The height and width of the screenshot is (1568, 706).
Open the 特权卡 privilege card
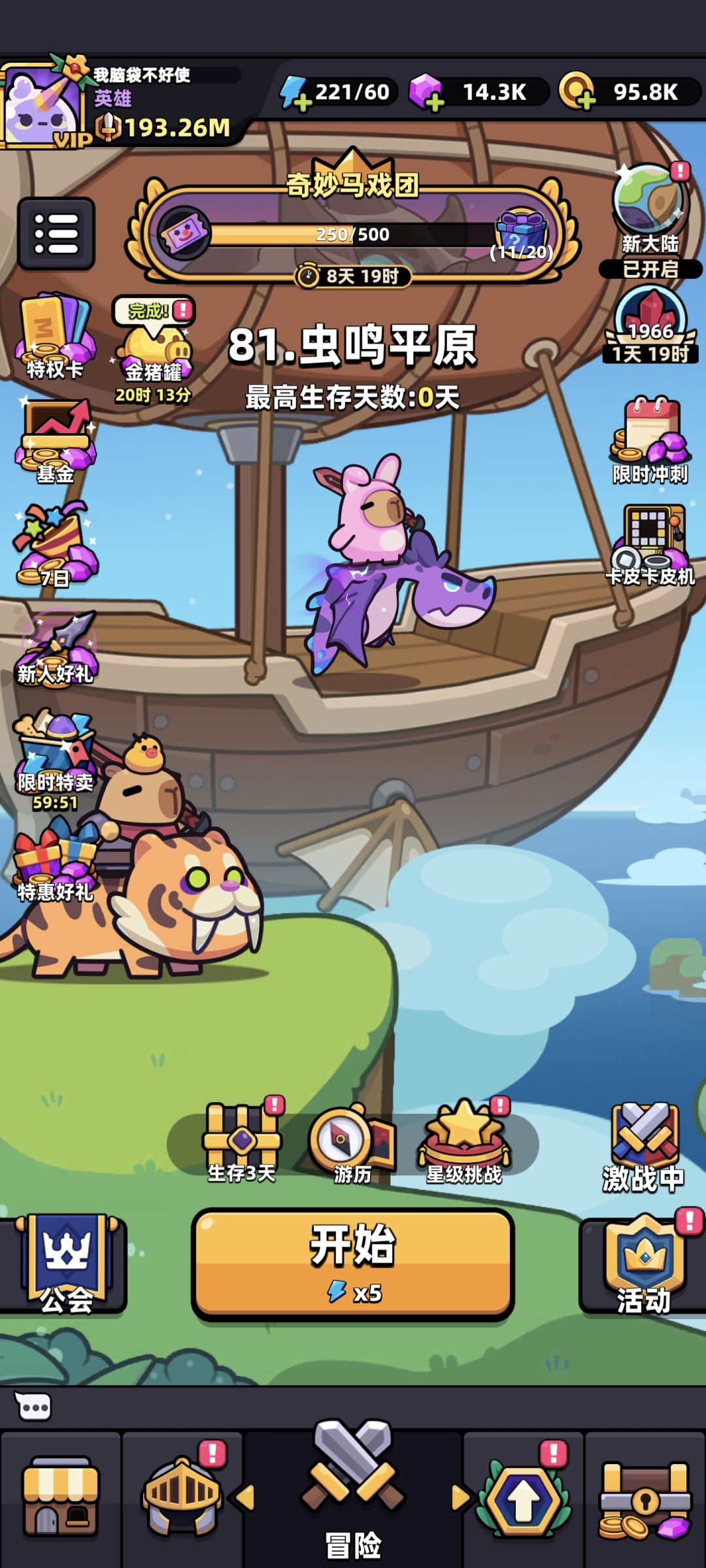coord(55,337)
